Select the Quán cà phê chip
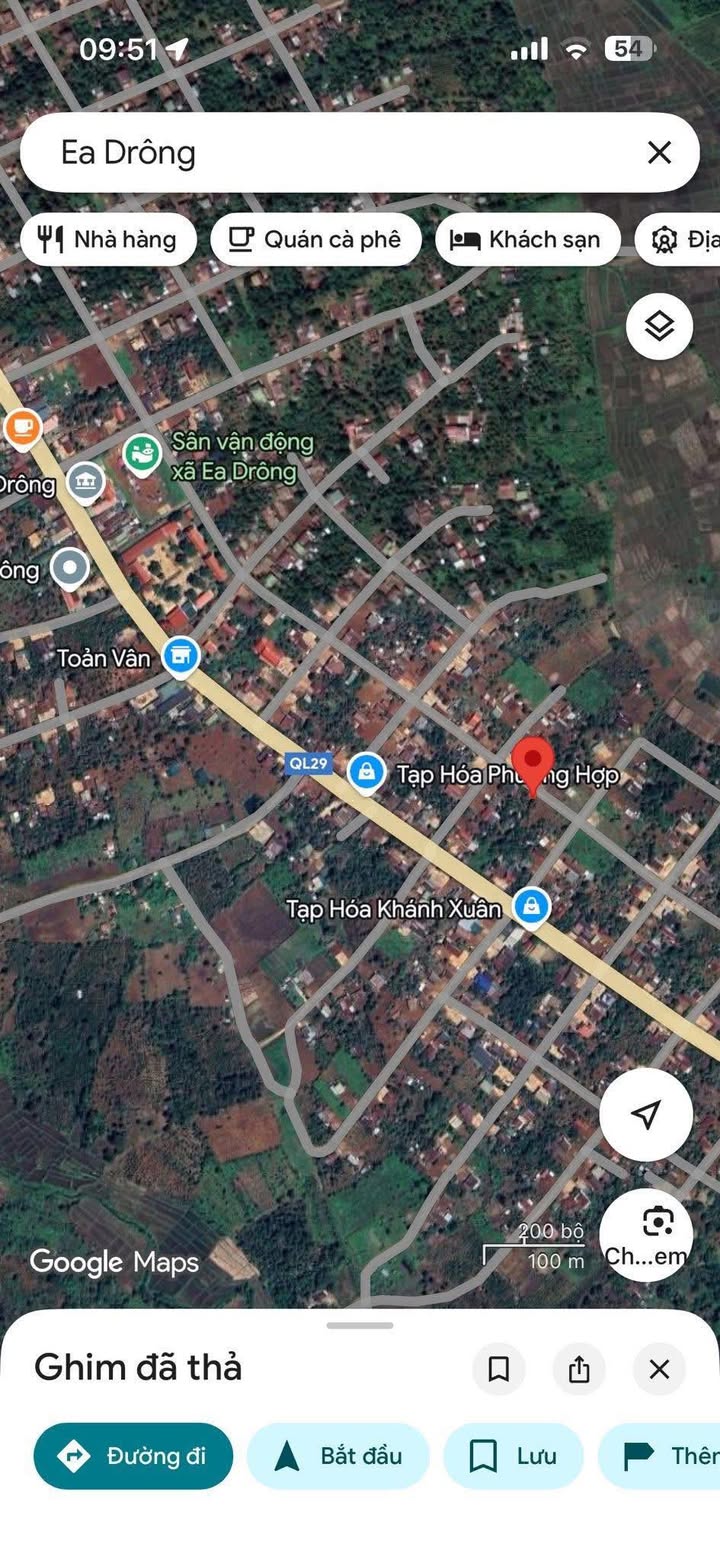This screenshot has width=720, height=1560. 315,239
